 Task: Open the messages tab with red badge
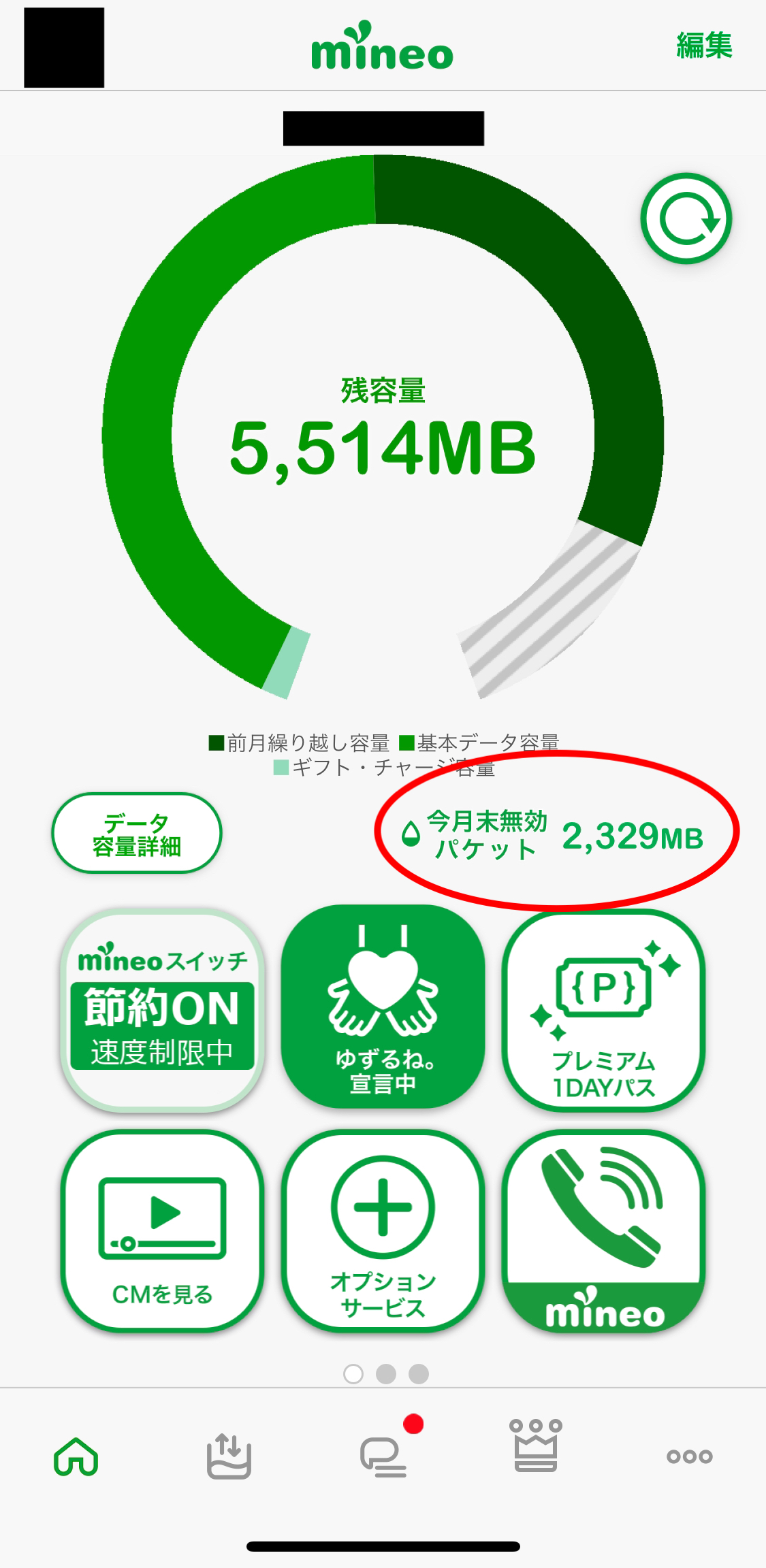pyautogui.click(x=383, y=1456)
